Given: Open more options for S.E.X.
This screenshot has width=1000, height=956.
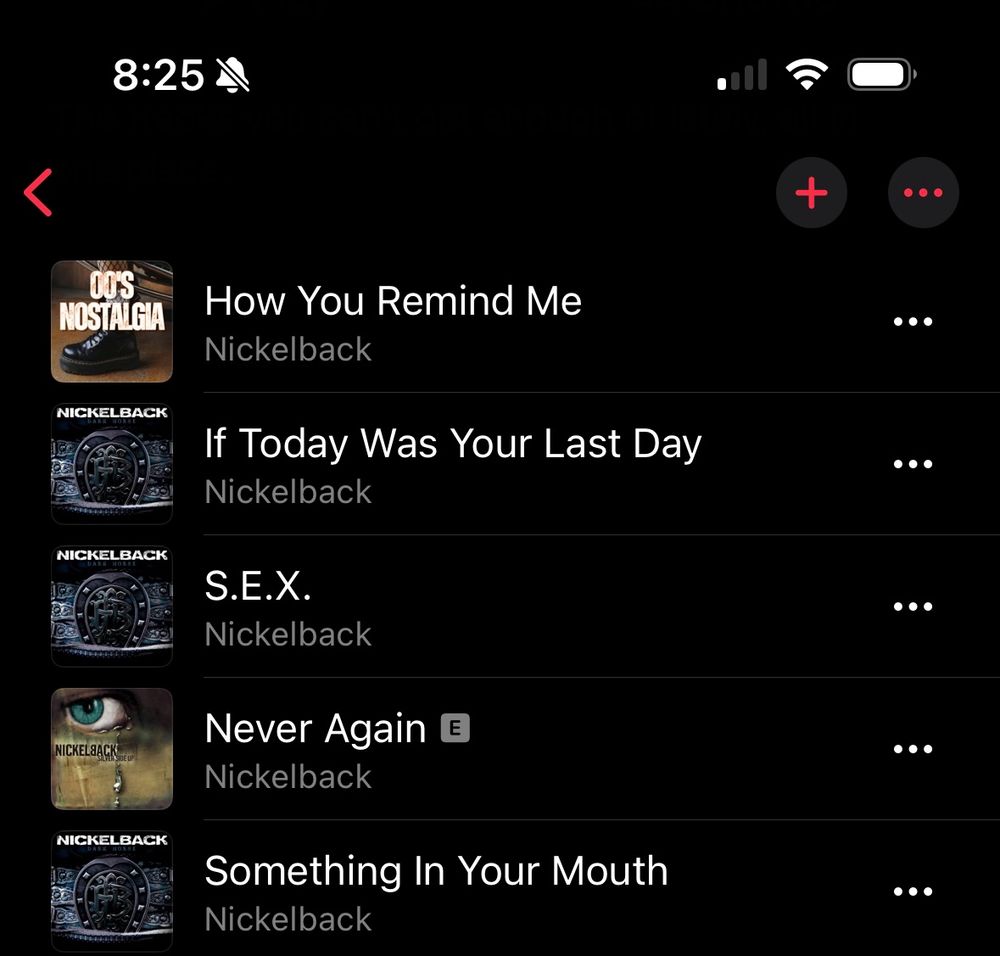Looking at the screenshot, I should [x=912, y=607].
